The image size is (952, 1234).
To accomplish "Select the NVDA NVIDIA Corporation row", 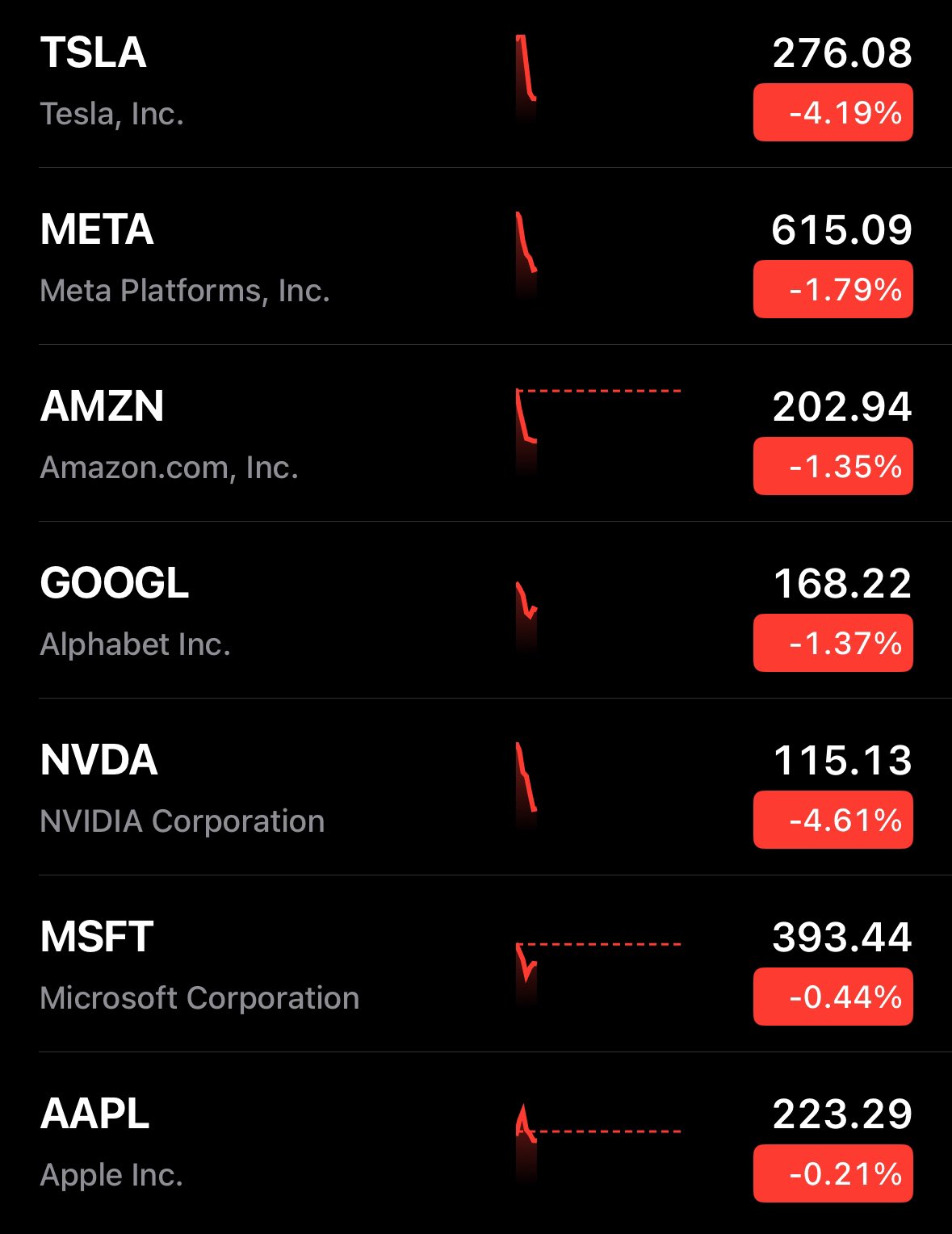I will click(476, 787).
